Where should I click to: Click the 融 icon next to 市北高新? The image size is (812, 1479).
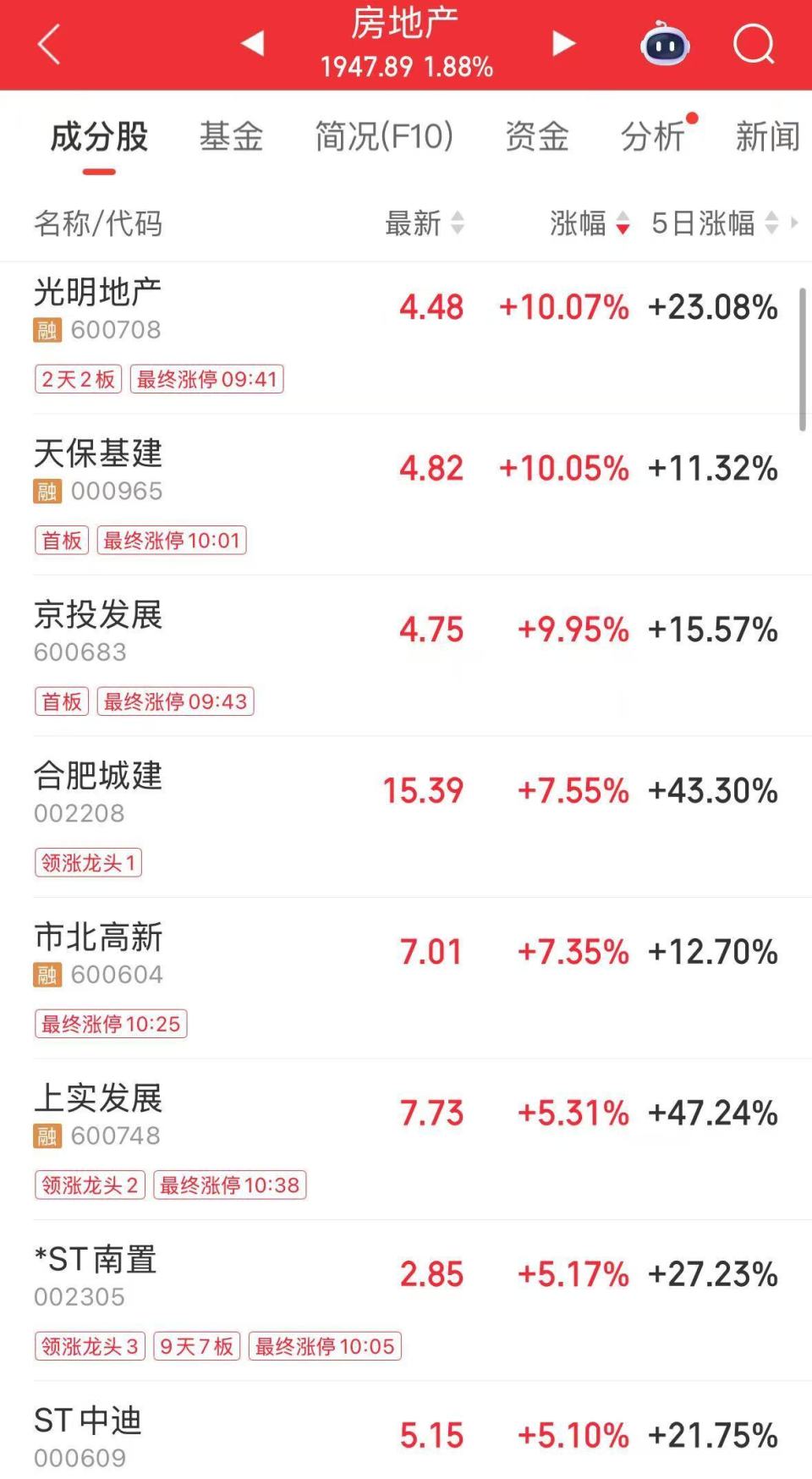tap(48, 976)
